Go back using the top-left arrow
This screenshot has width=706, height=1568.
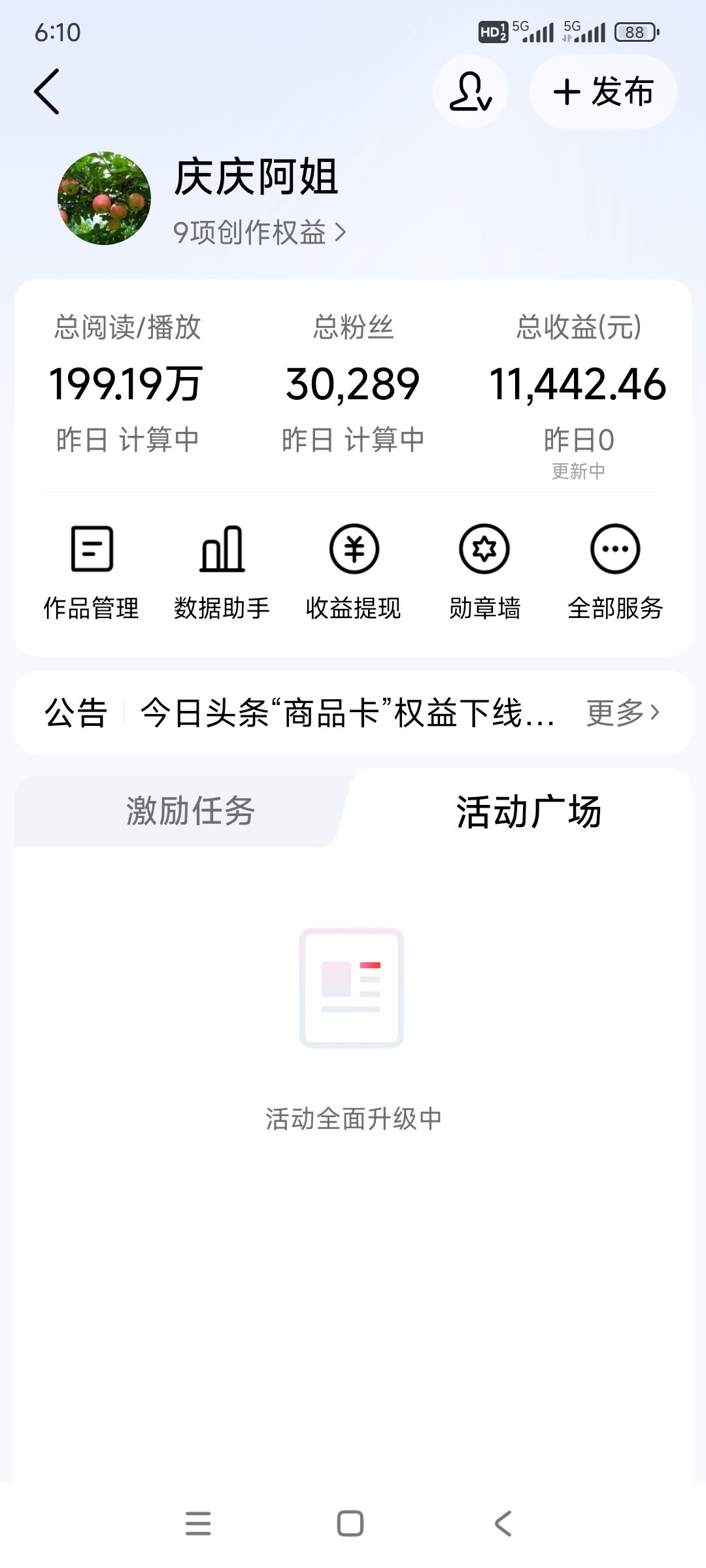click(46, 91)
